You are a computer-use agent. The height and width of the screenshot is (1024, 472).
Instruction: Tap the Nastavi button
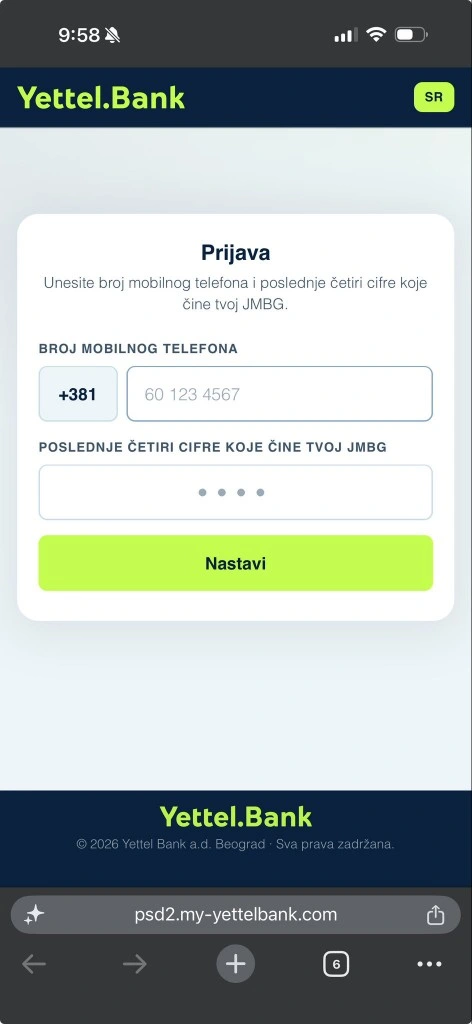pos(236,564)
